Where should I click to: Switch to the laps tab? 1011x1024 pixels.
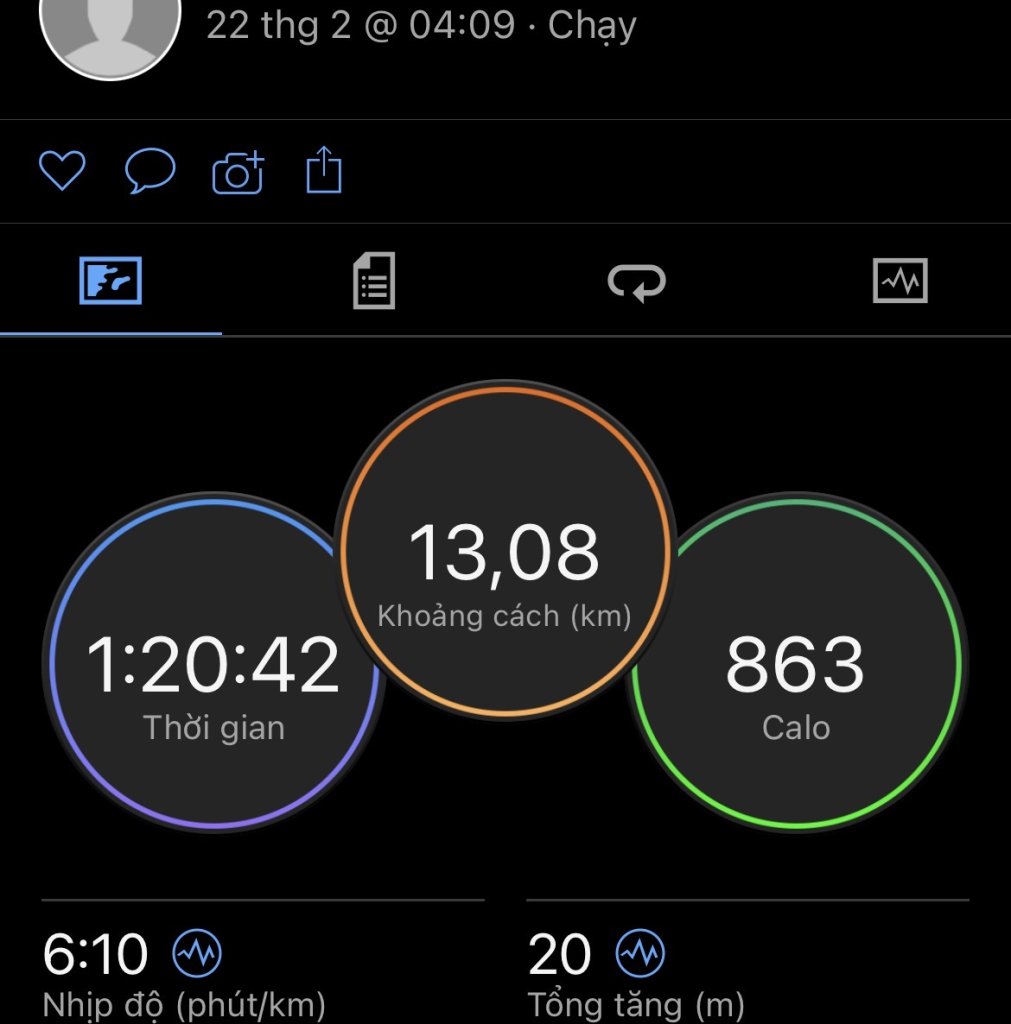(x=637, y=281)
